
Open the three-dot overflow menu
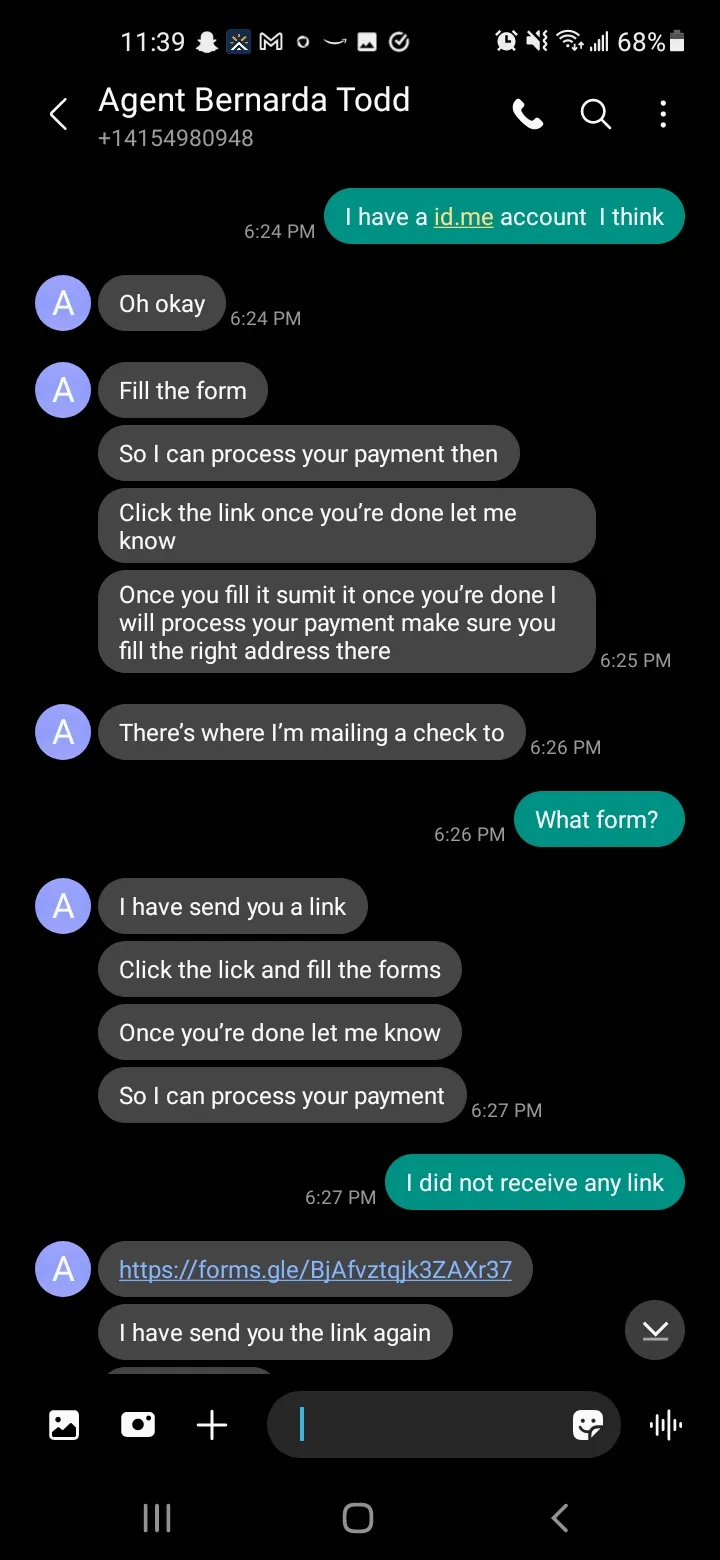(663, 115)
